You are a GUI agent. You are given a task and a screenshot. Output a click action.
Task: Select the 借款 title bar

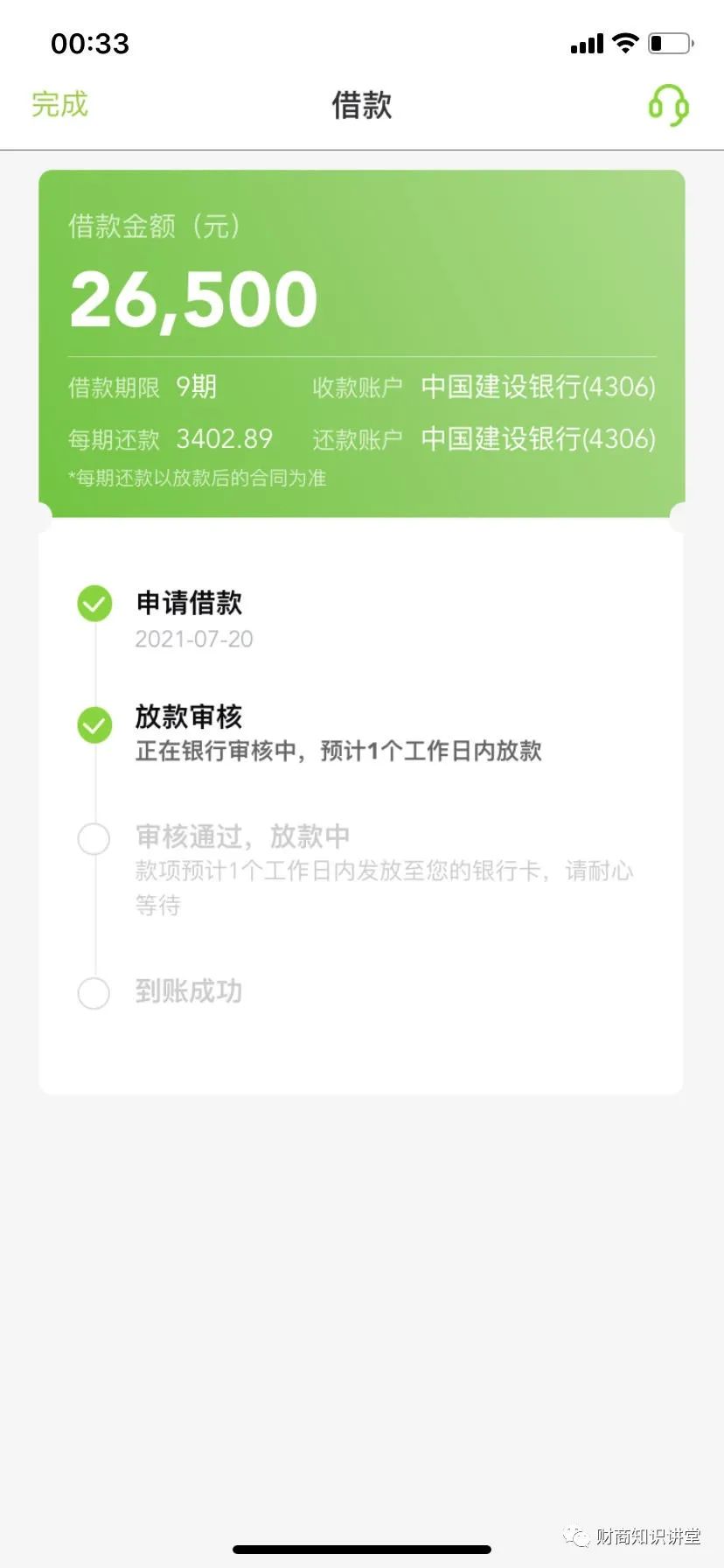pyautogui.click(x=361, y=105)
